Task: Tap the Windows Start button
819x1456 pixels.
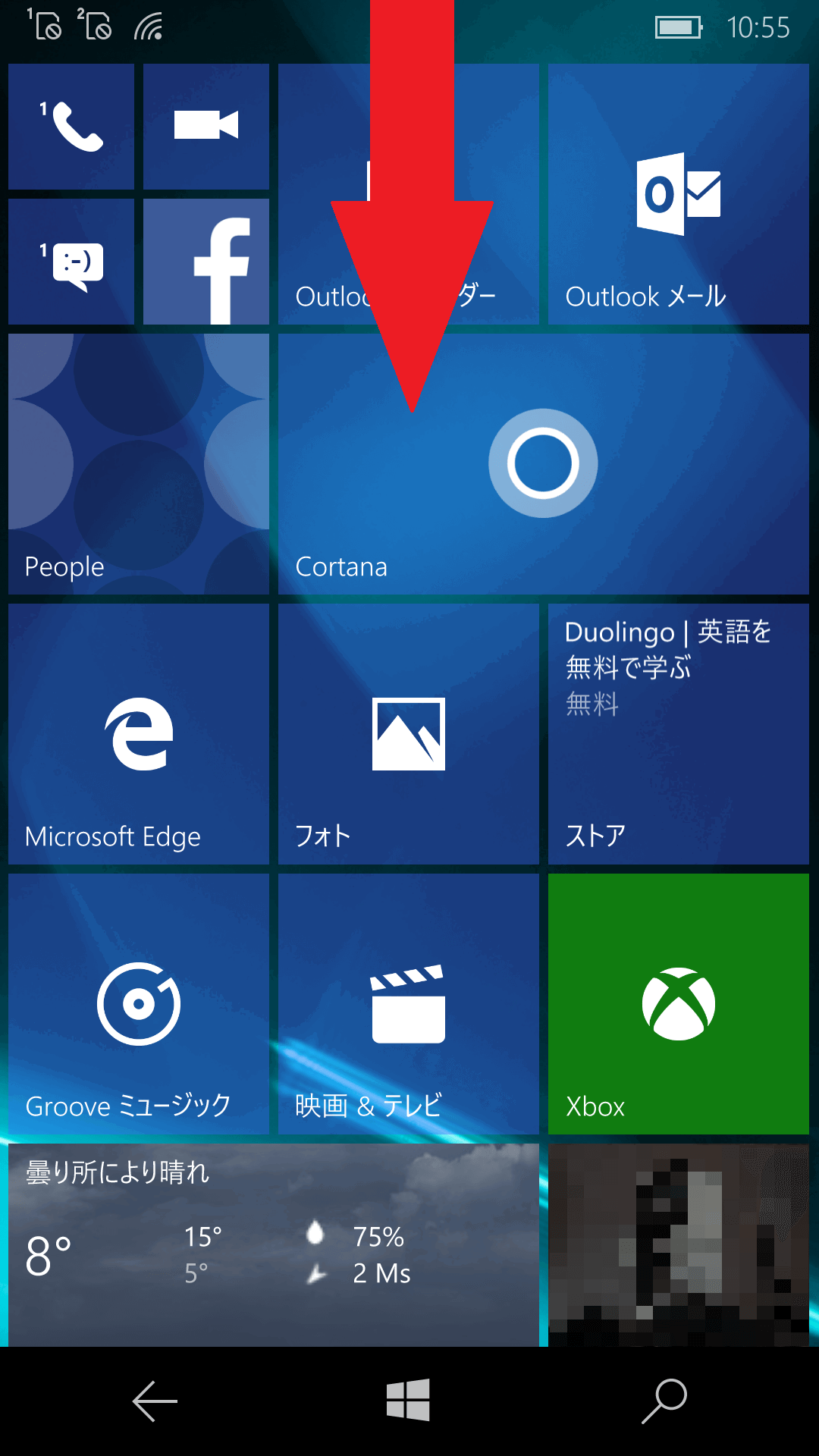Action: pyautogui.click(x=408, y=1400)
